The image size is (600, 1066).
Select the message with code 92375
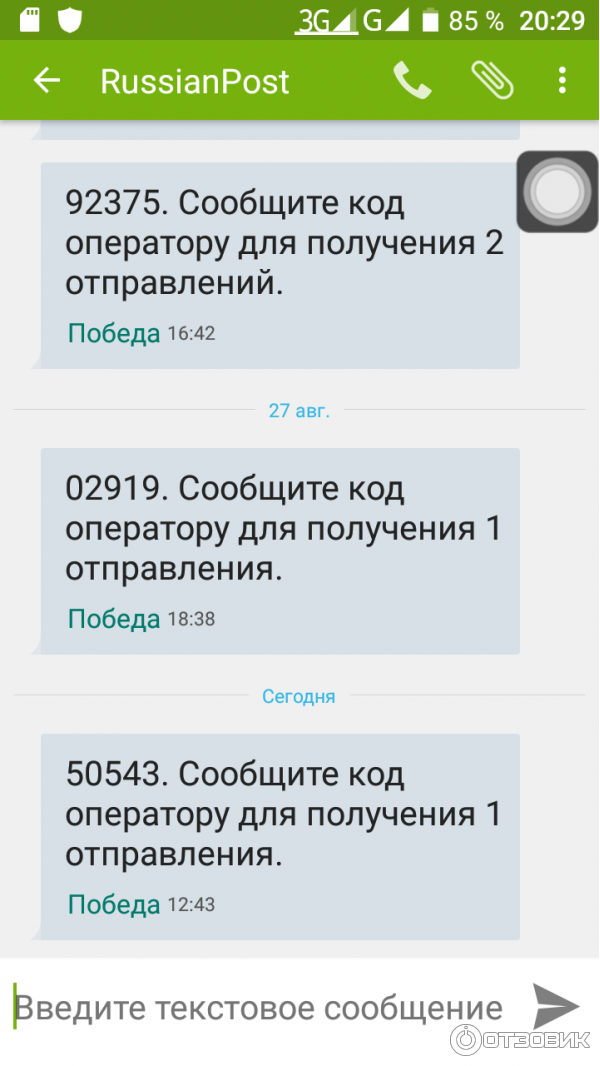pos(280,265)
